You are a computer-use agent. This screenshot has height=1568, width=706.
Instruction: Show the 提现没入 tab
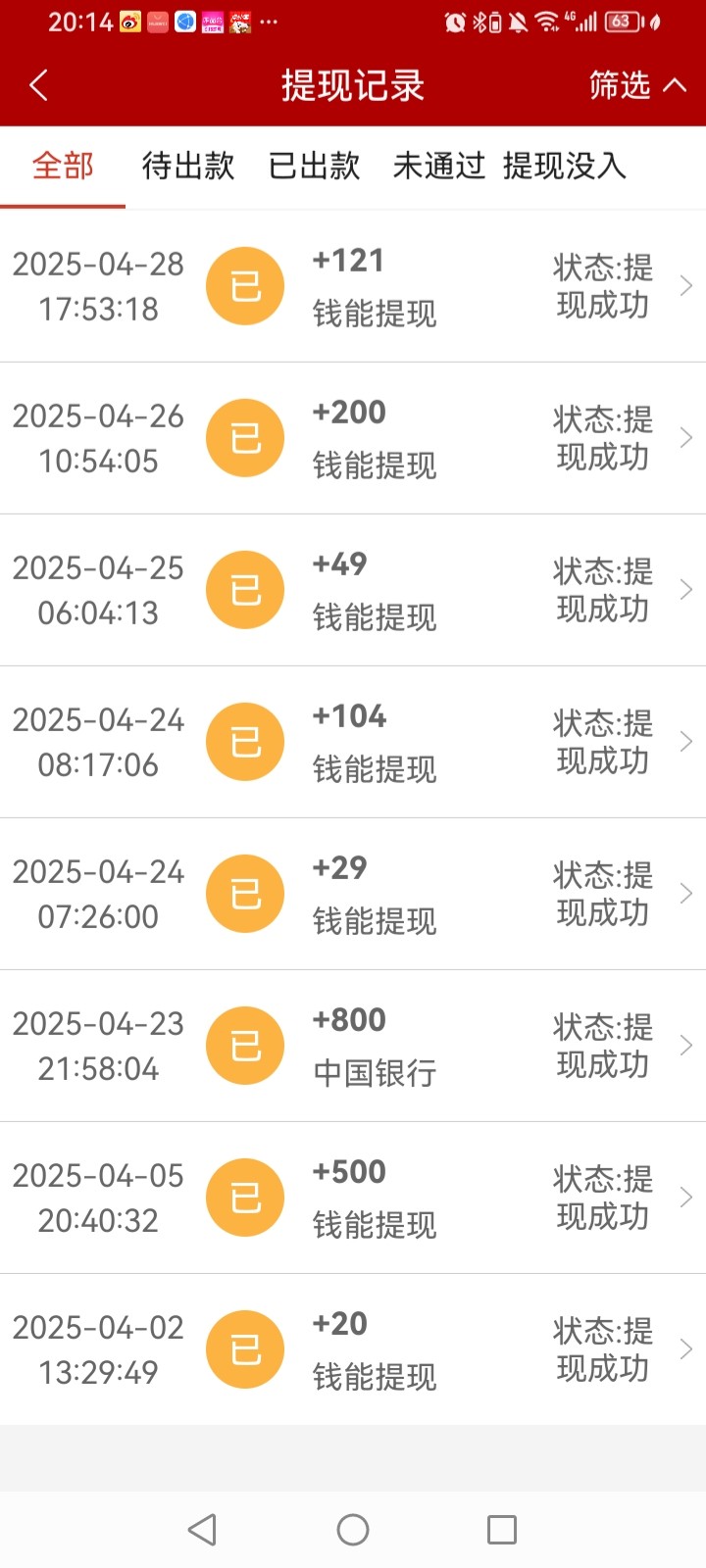pyautogui.click(x=565, y=166)
